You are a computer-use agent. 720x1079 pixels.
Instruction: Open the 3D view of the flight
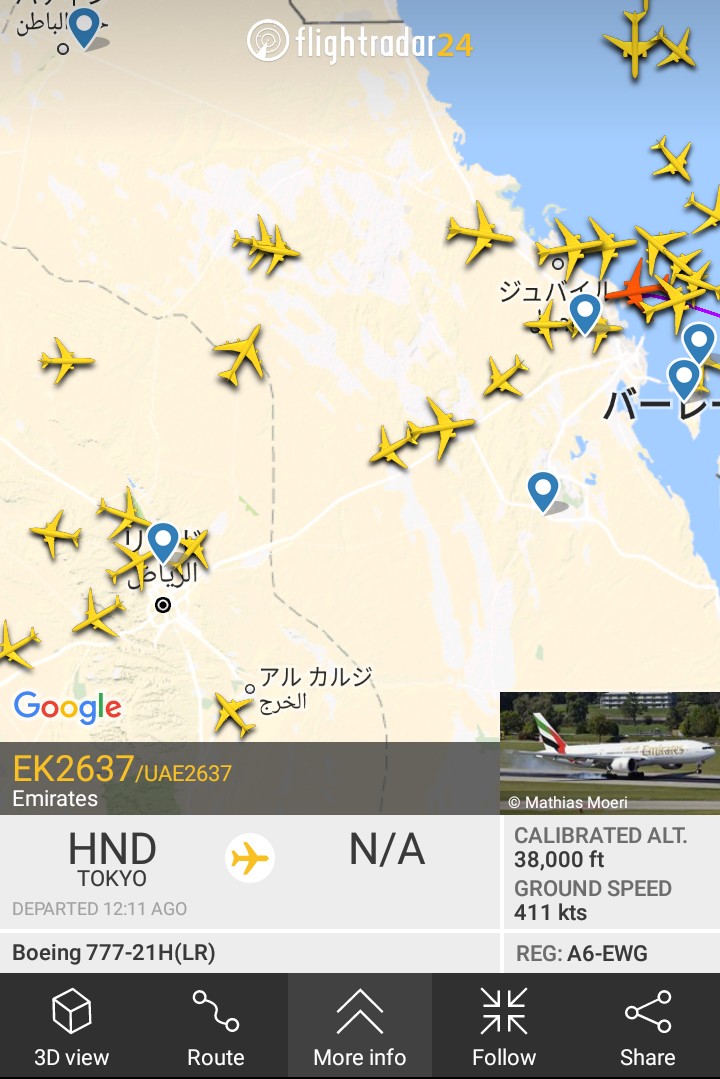pyautogui.click(x=72, y=1026)
